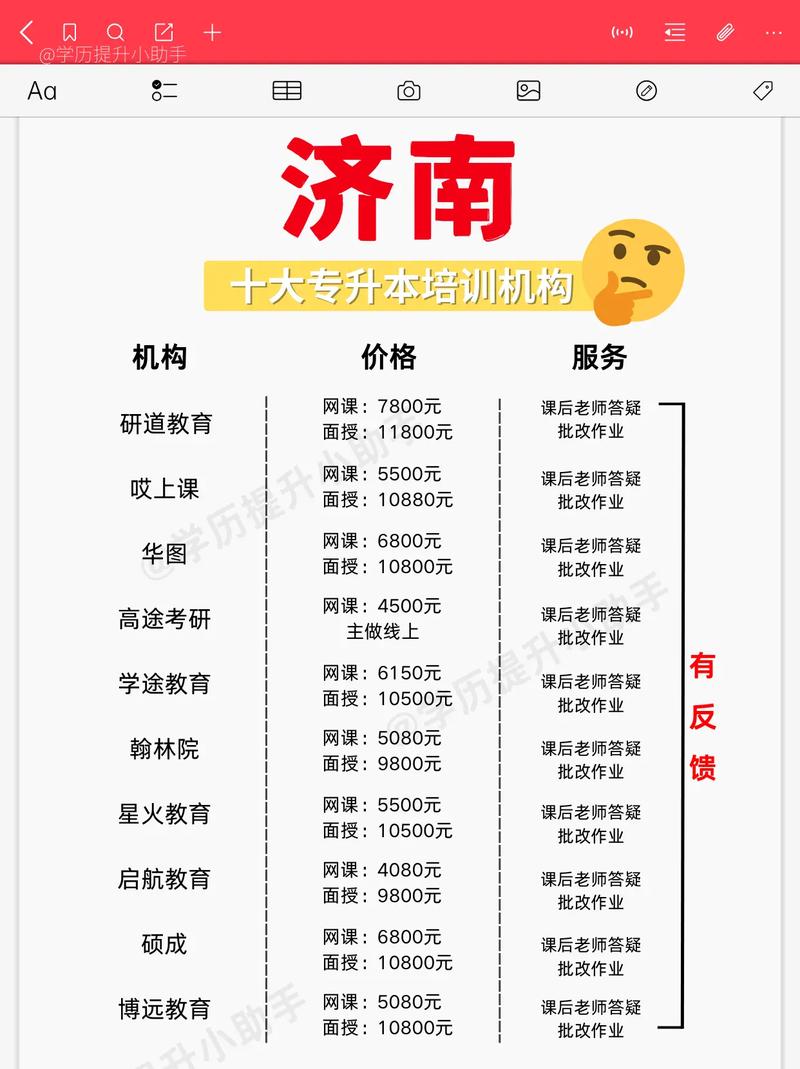Open the outline list icon

click(x=674, y=32)
